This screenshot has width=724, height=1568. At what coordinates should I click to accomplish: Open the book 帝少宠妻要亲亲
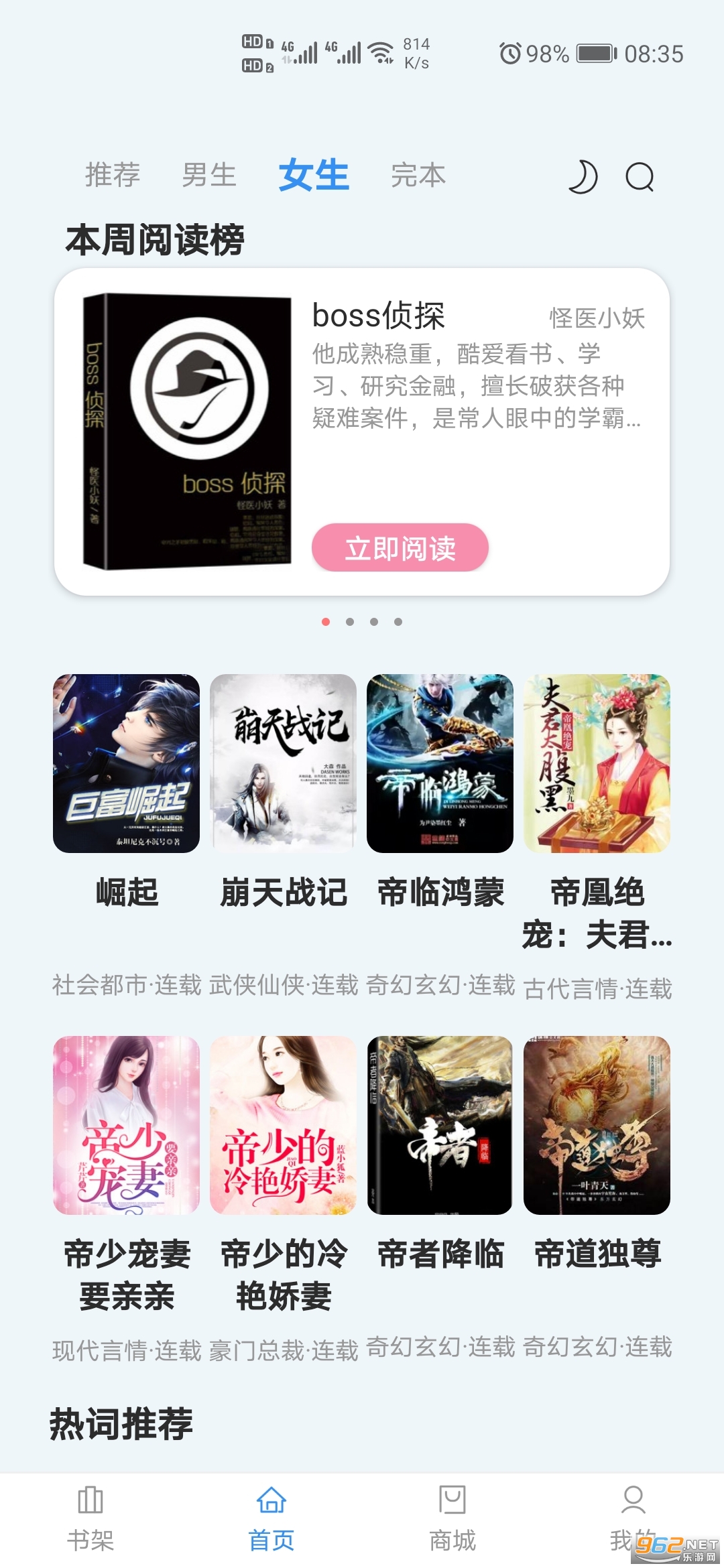click(x=127, y=1126)
